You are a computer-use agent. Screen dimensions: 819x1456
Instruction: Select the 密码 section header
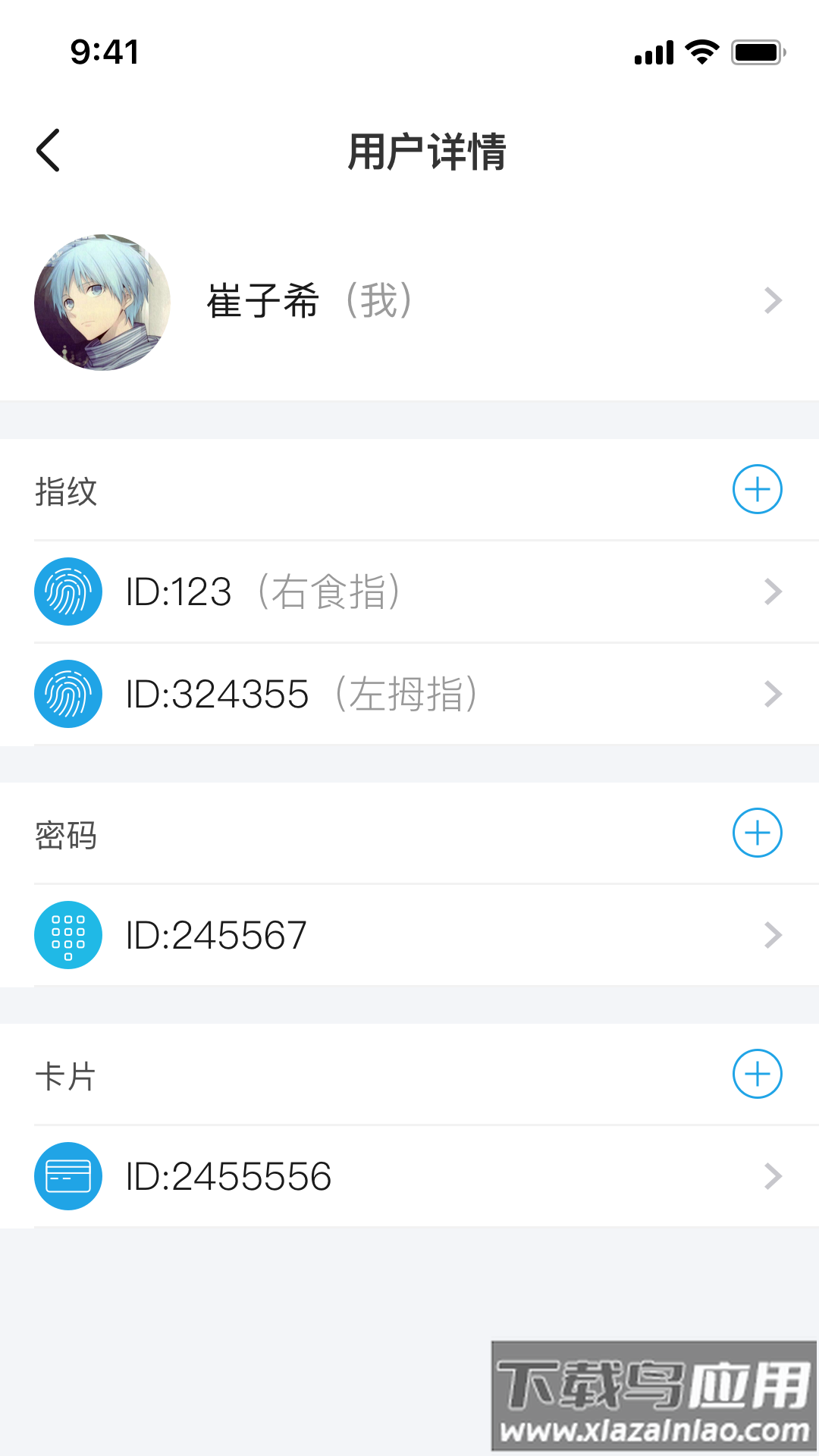(64, 834)
